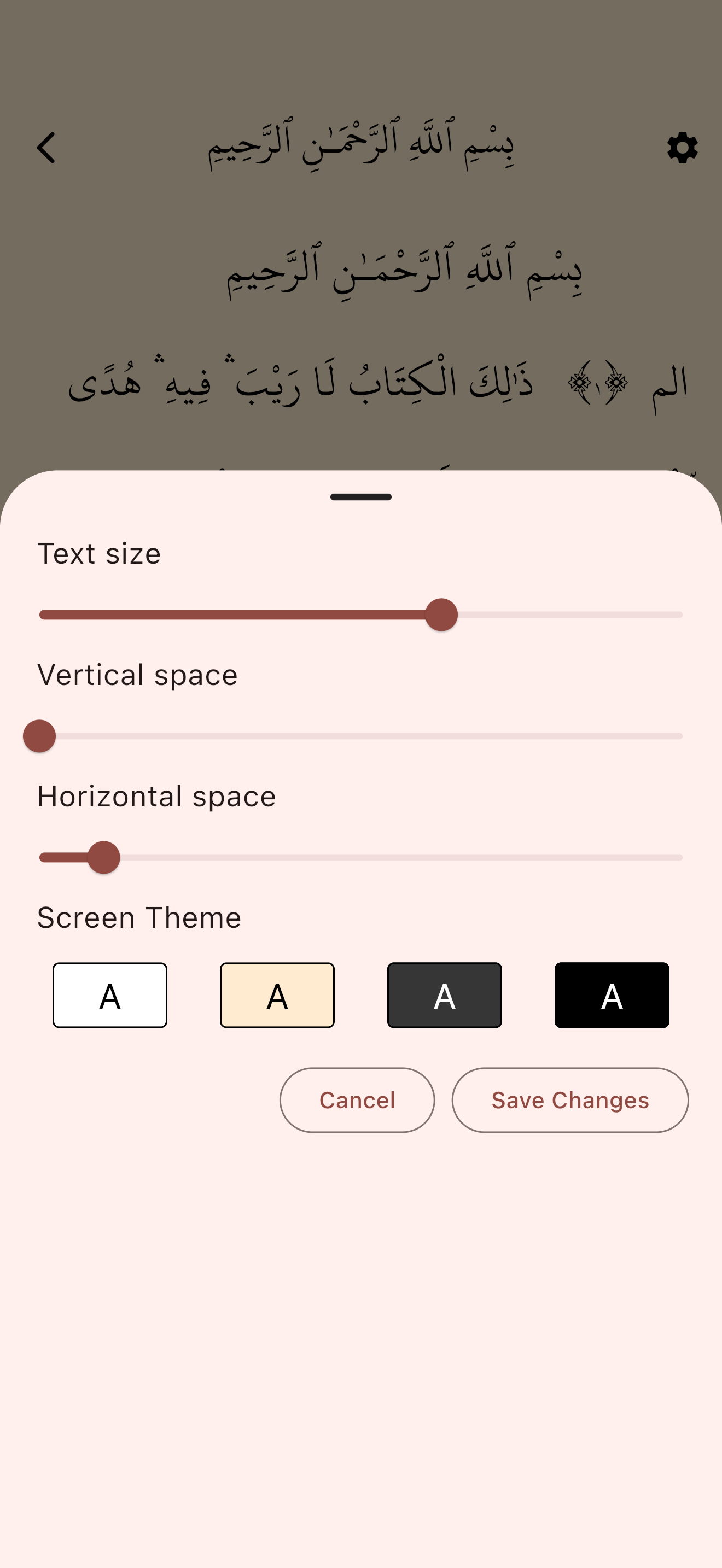Screen dimensions: 722x1568
Task: Select the cream sepia screen theme
Action: click(x=277, y=995)
